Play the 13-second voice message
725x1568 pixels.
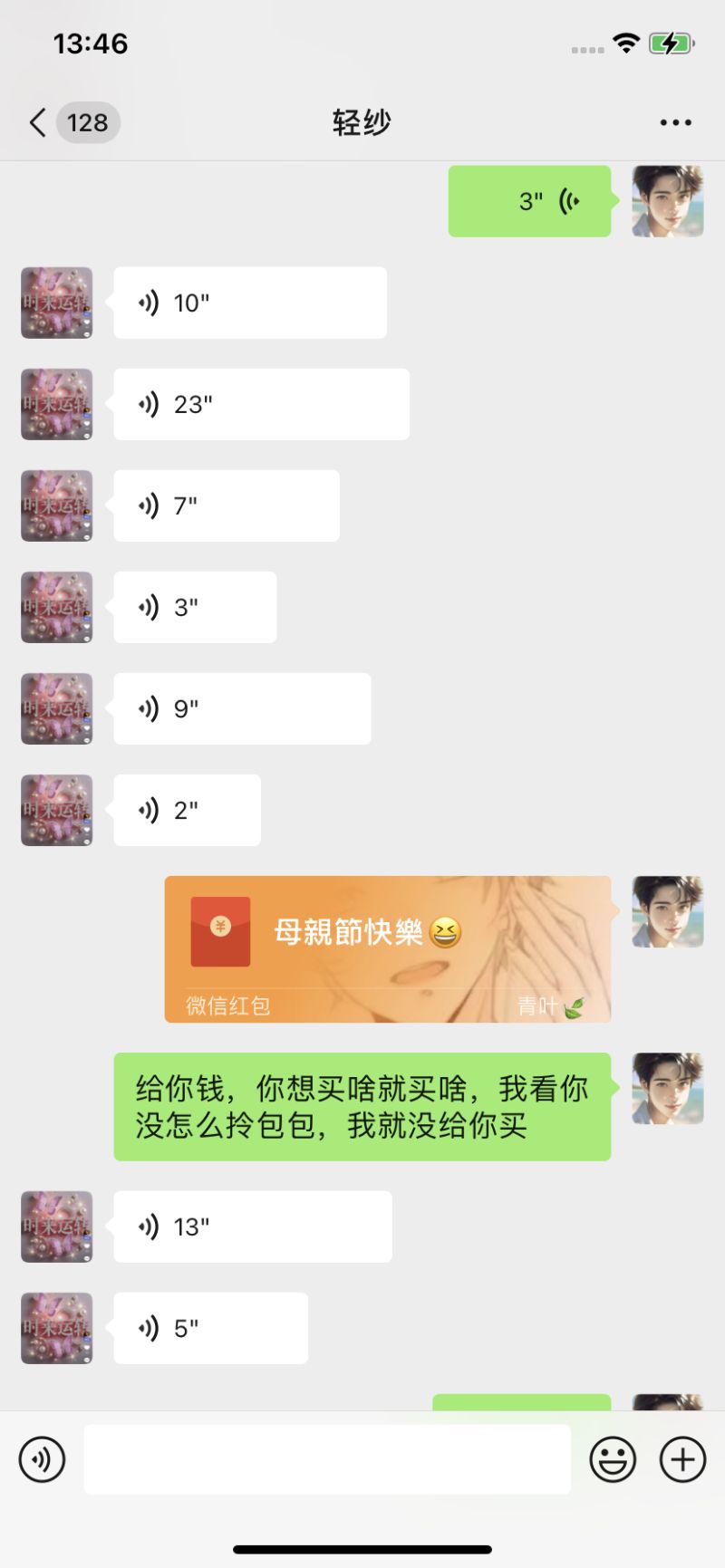[253, 1227]
